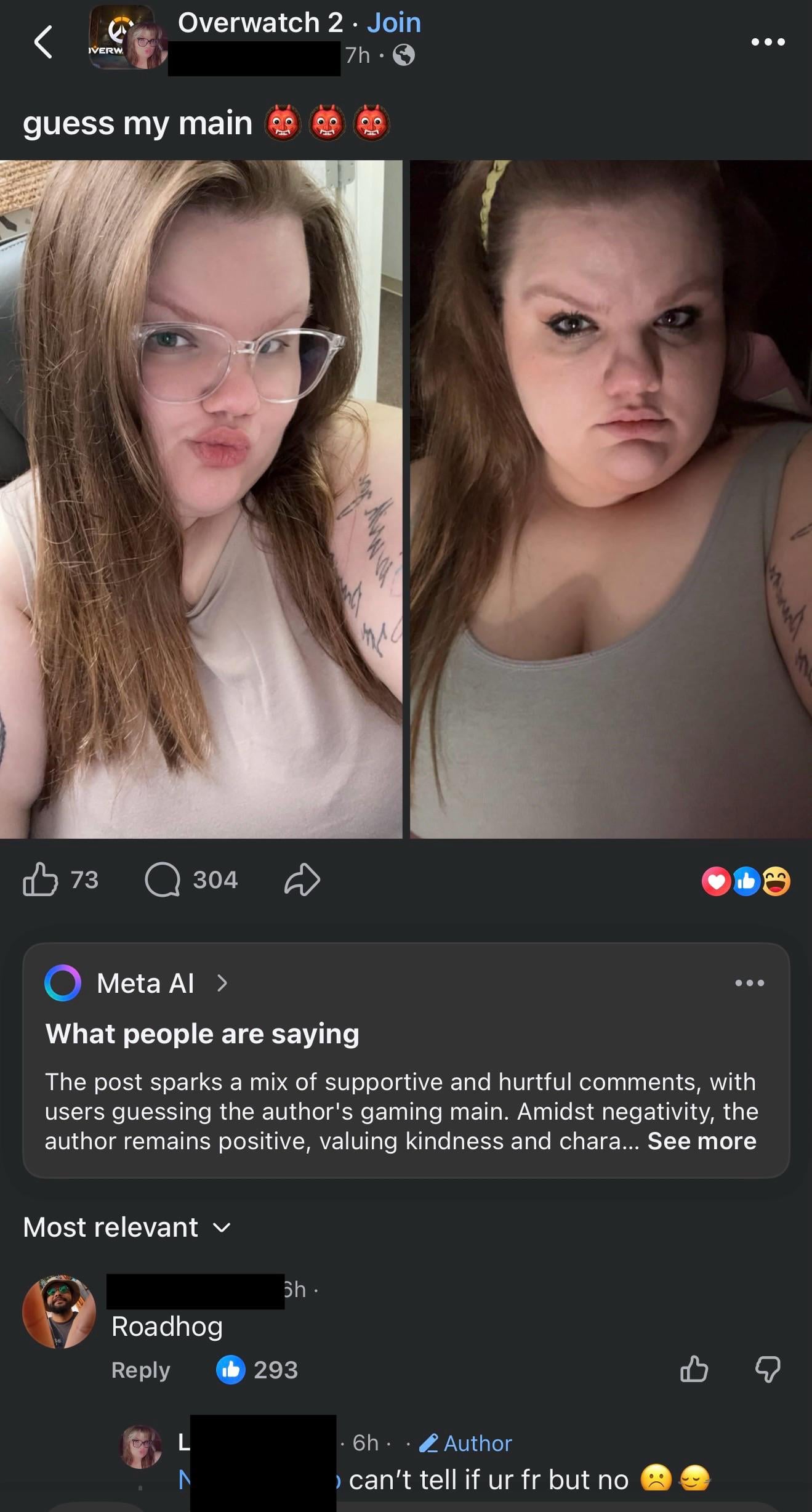Open the Meta AI card's three-dot menu
Image resolution: width=812 pixels, height=1512 pixels.
tap(750, 983)
